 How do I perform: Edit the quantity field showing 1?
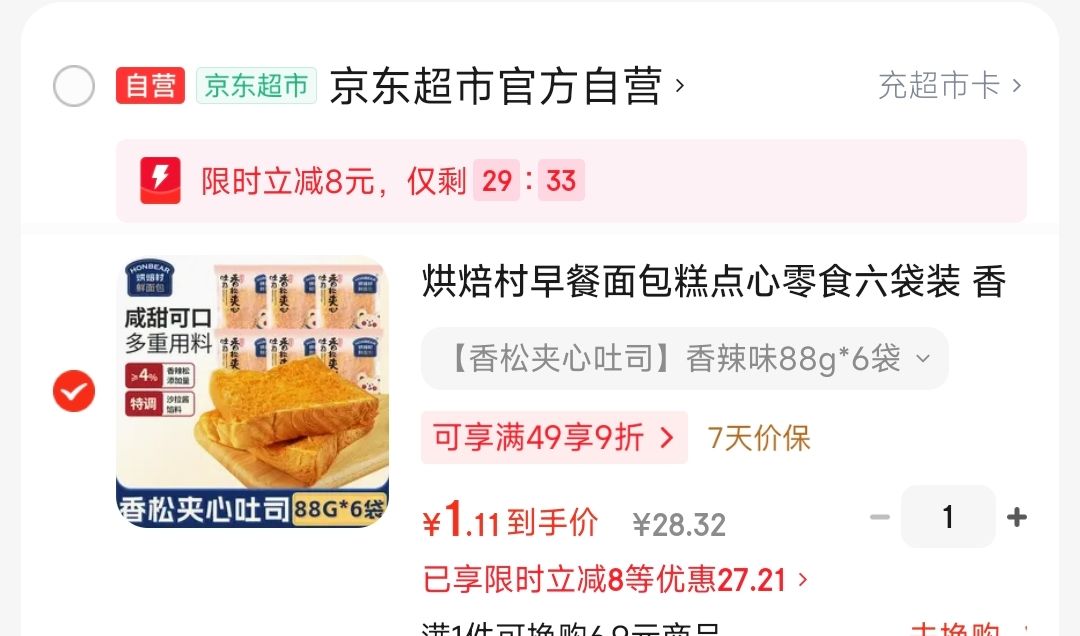click(947, 517)
